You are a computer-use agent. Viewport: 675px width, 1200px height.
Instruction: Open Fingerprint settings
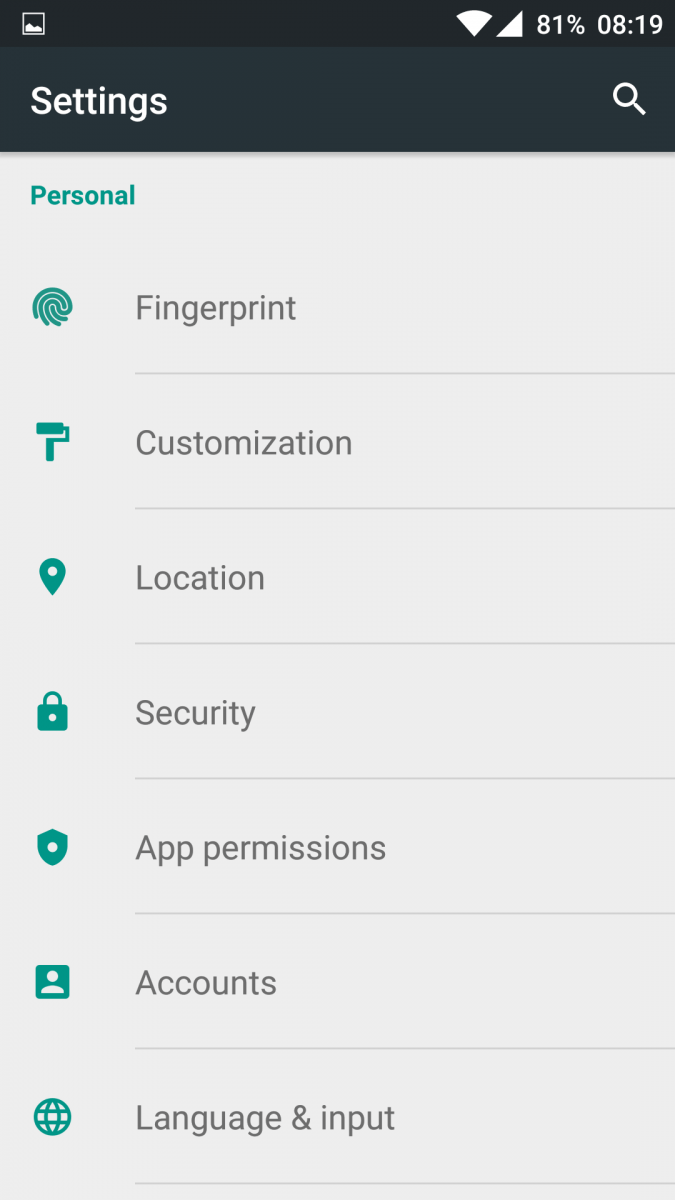[337, 307]
